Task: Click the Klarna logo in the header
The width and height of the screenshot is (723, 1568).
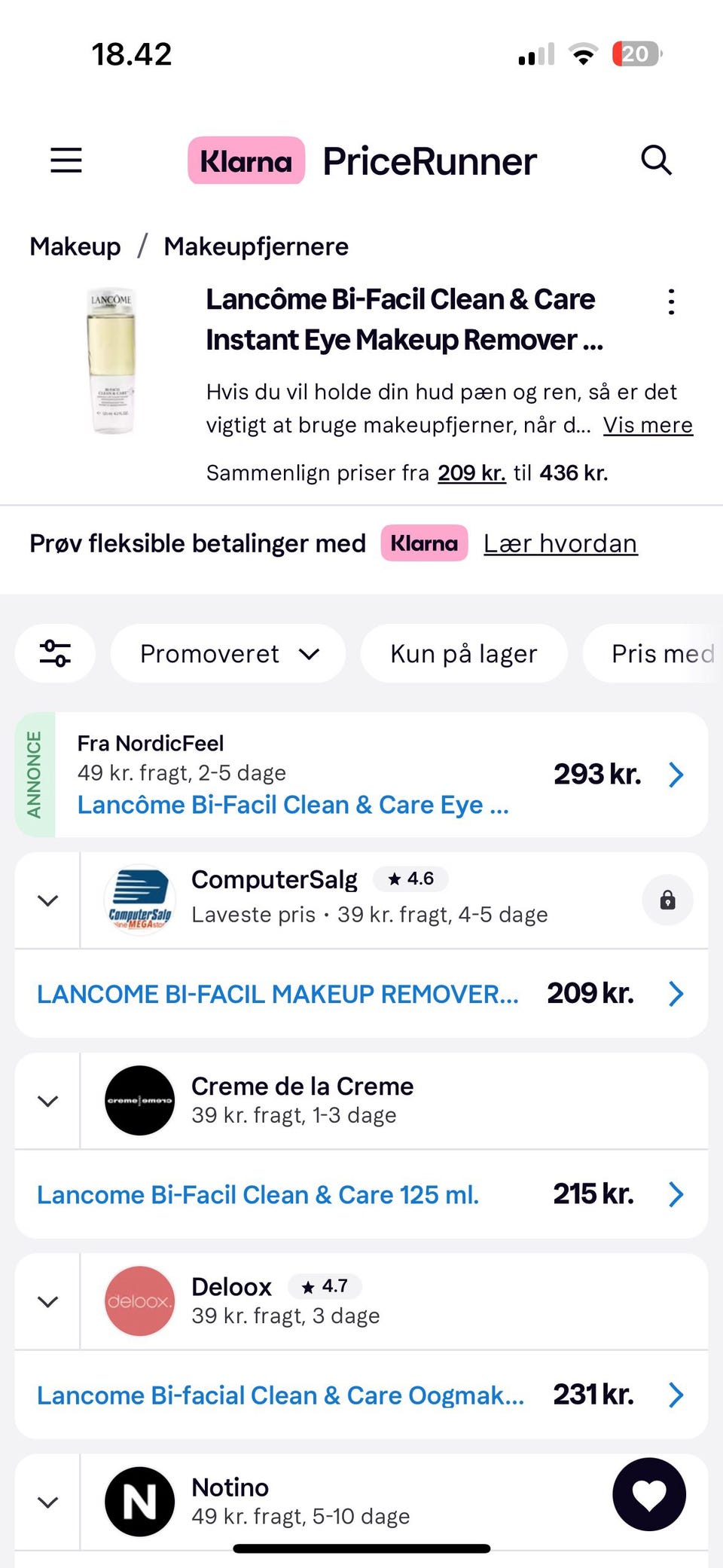Action: 246,160
